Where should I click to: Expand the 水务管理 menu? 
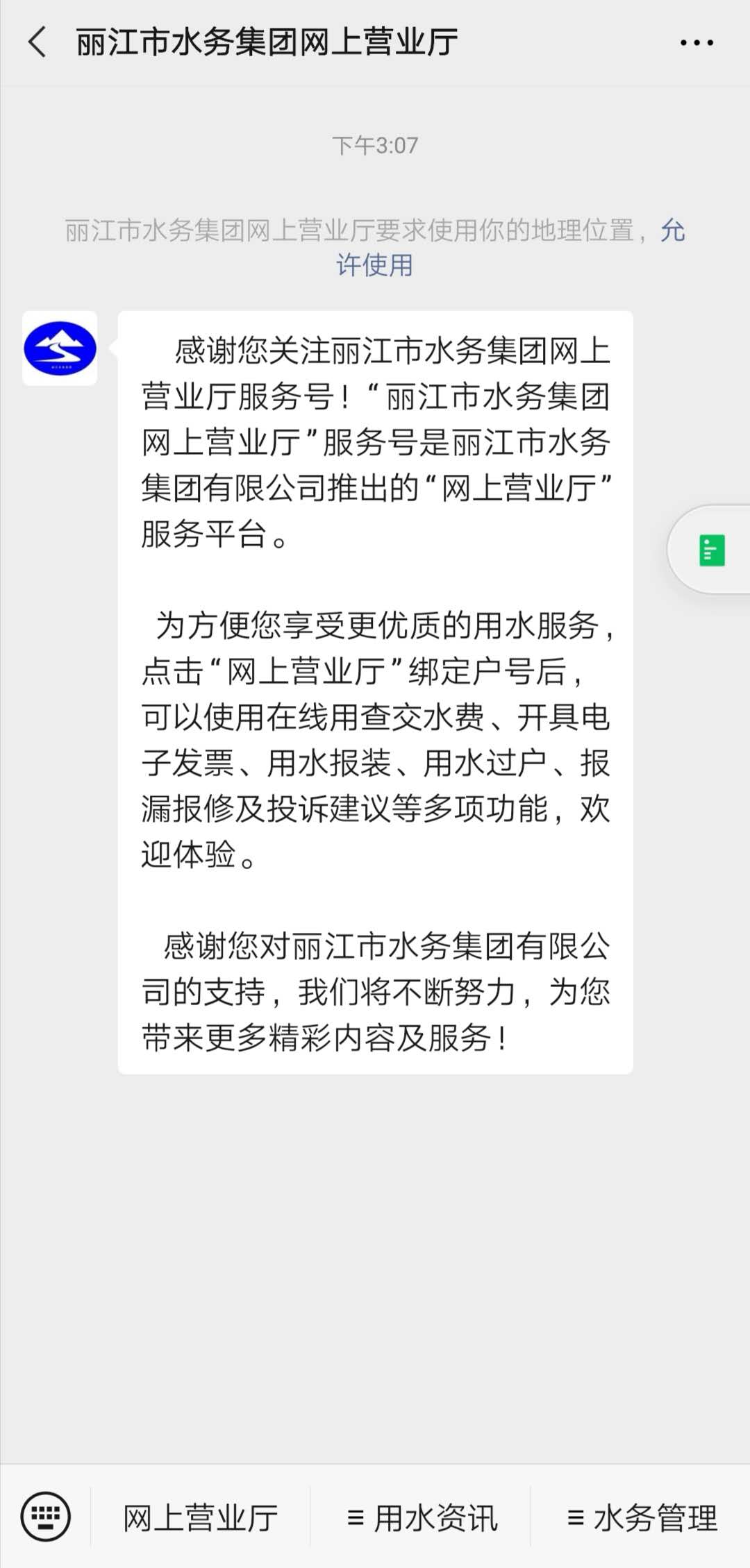[642, 1518]
